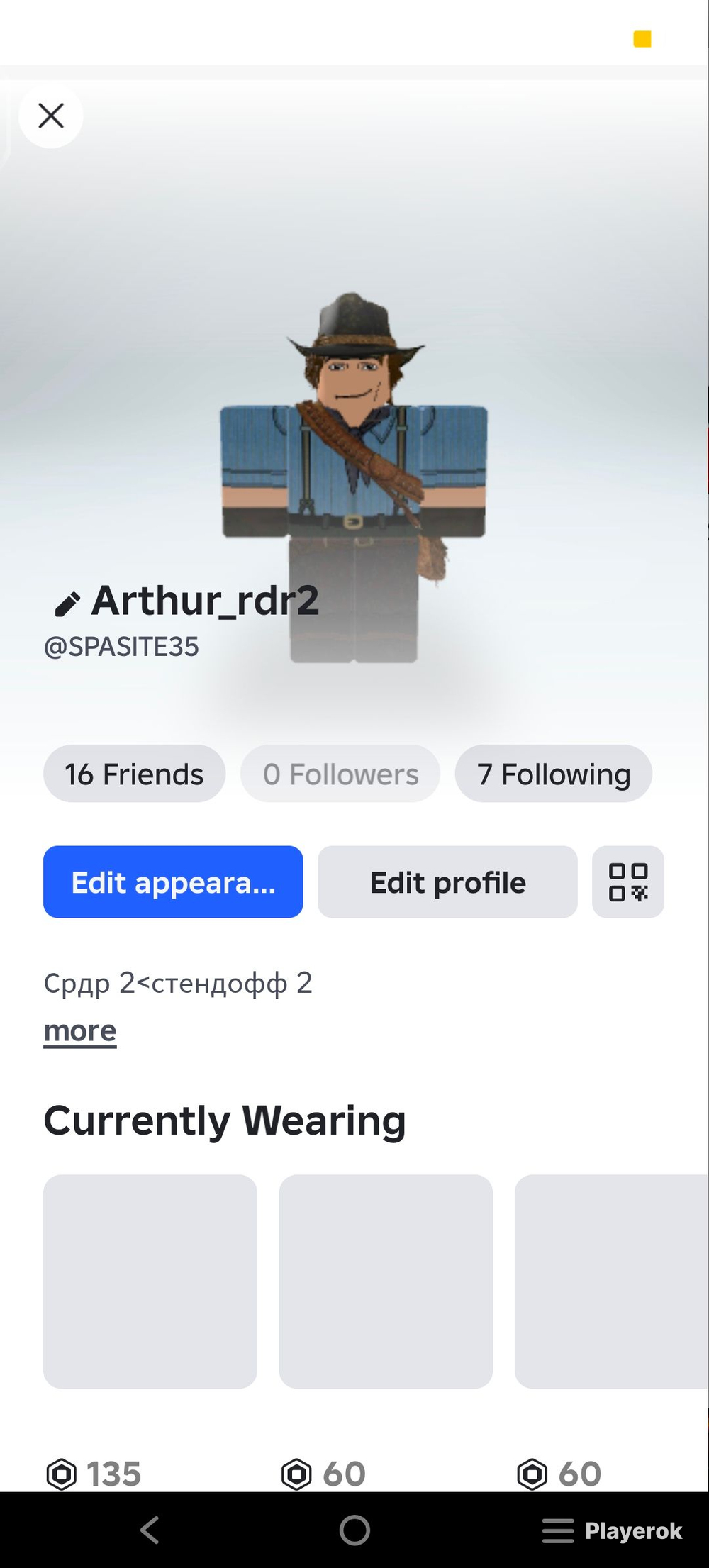709x1568 pixels.
Task: Open the wearing item priced 135
Action: 150,1281
